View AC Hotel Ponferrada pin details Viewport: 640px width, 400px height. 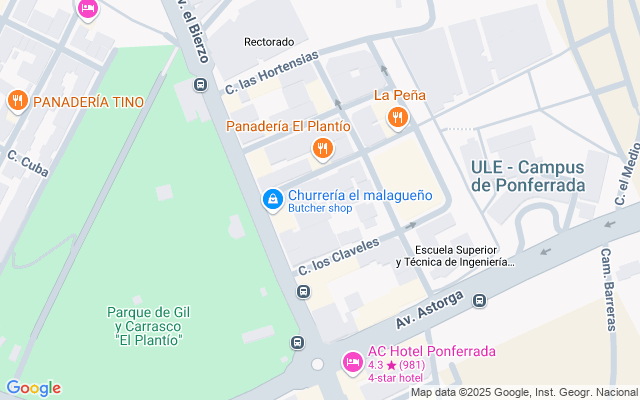coord(353,362)
